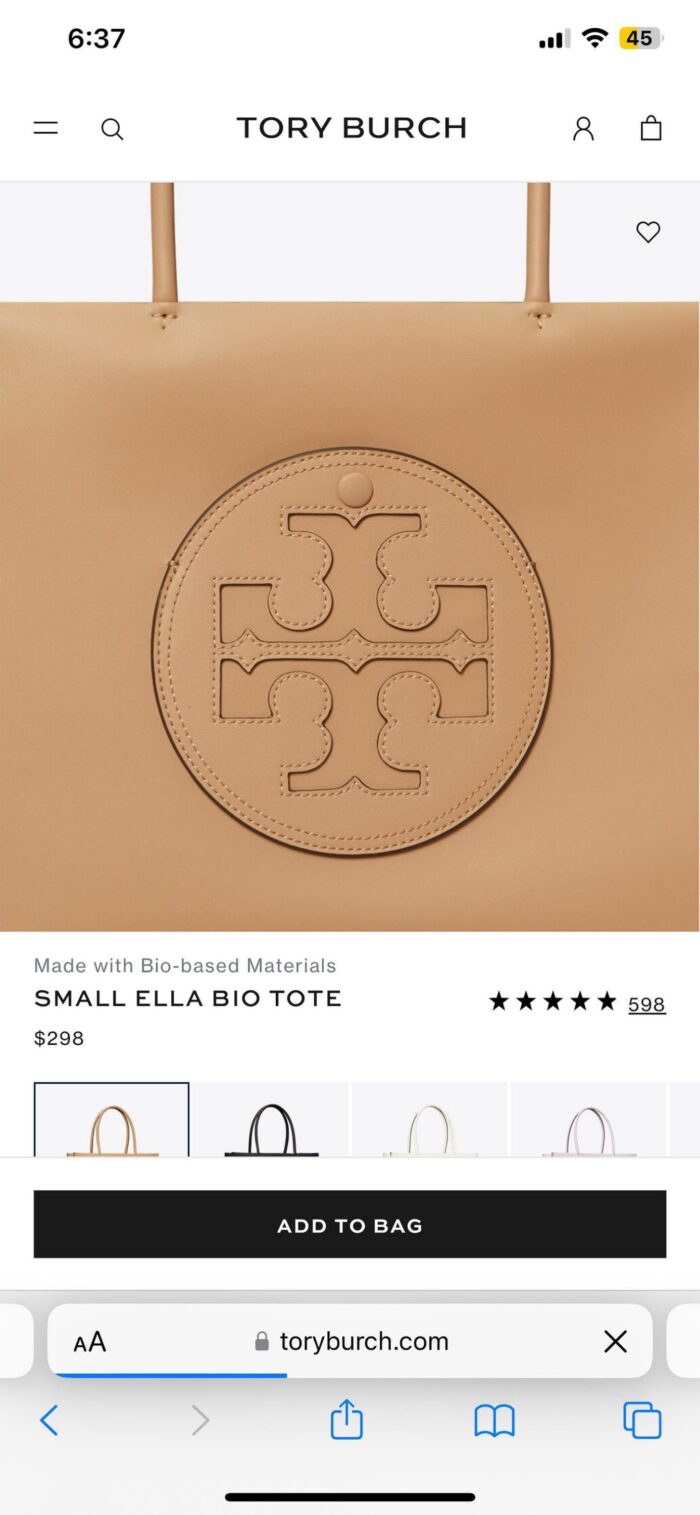Open the 598 reviews link
The height and width of the screenshot is (1515, 700).
pyautogui.click(x=646, y=1004)
